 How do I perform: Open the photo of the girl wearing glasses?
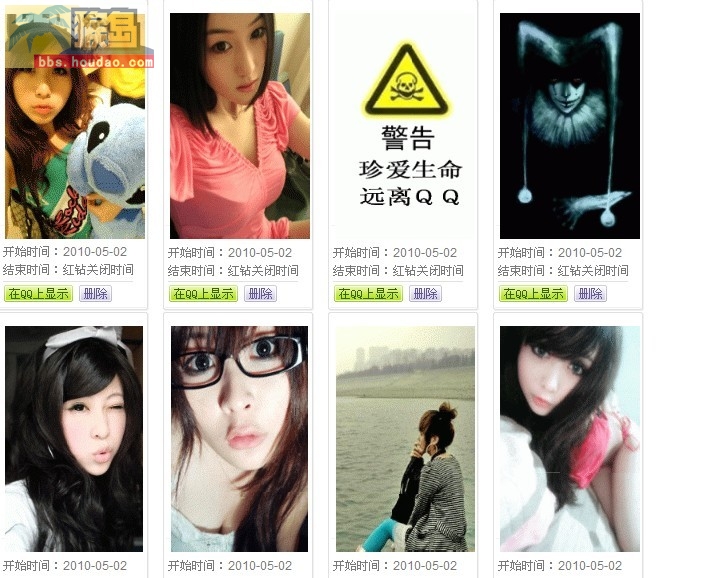coord(239,438)
